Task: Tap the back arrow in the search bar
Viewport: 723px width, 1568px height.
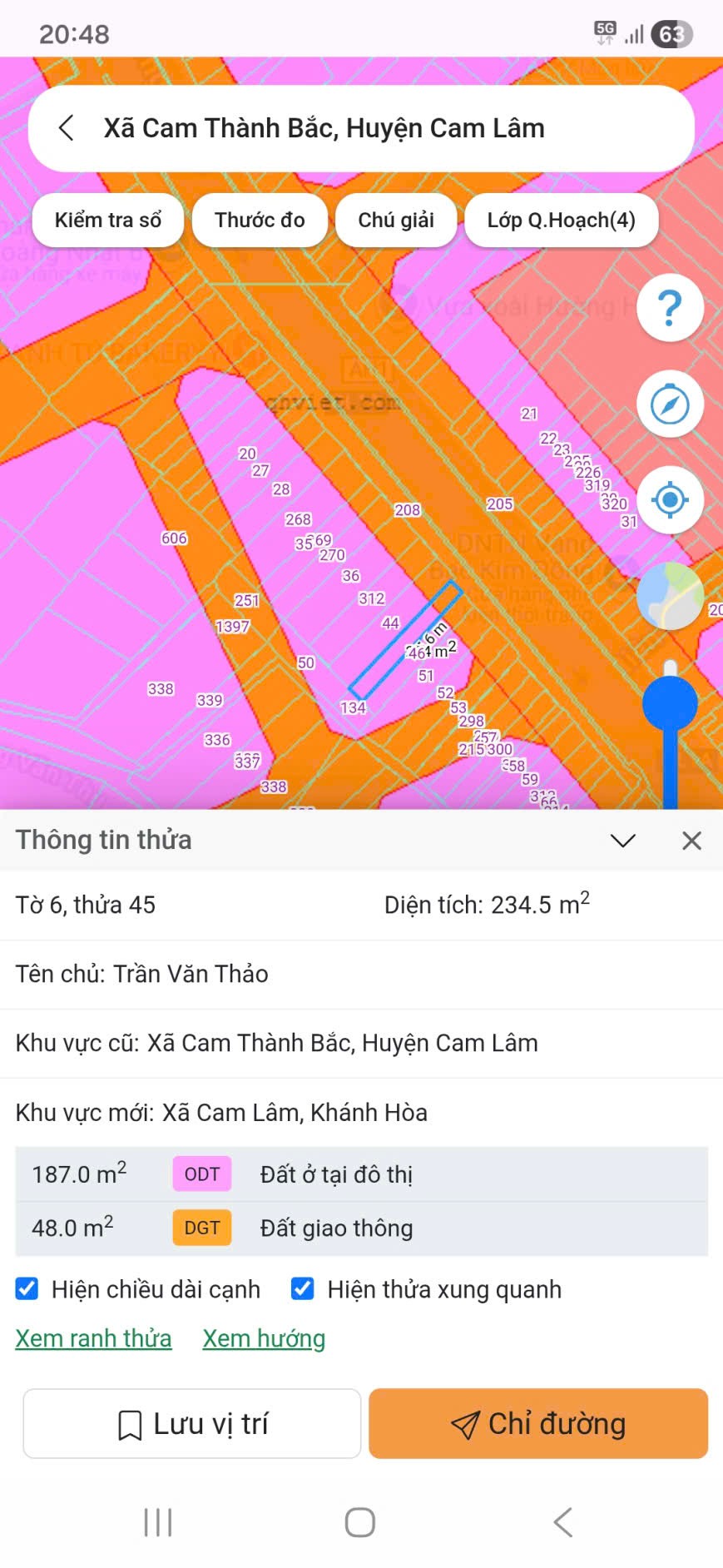Action: point(66,127)
